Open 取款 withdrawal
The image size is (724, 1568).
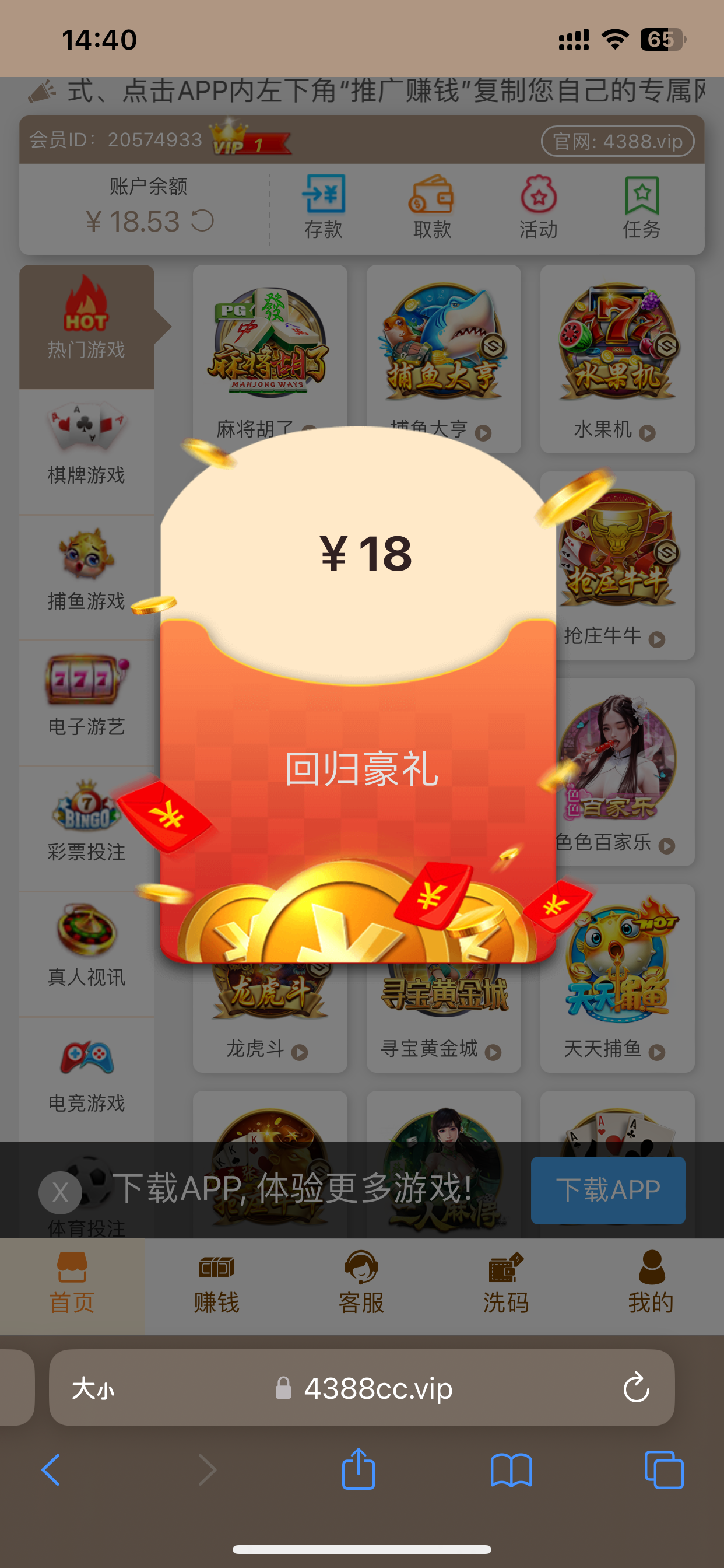coord(431,207)
